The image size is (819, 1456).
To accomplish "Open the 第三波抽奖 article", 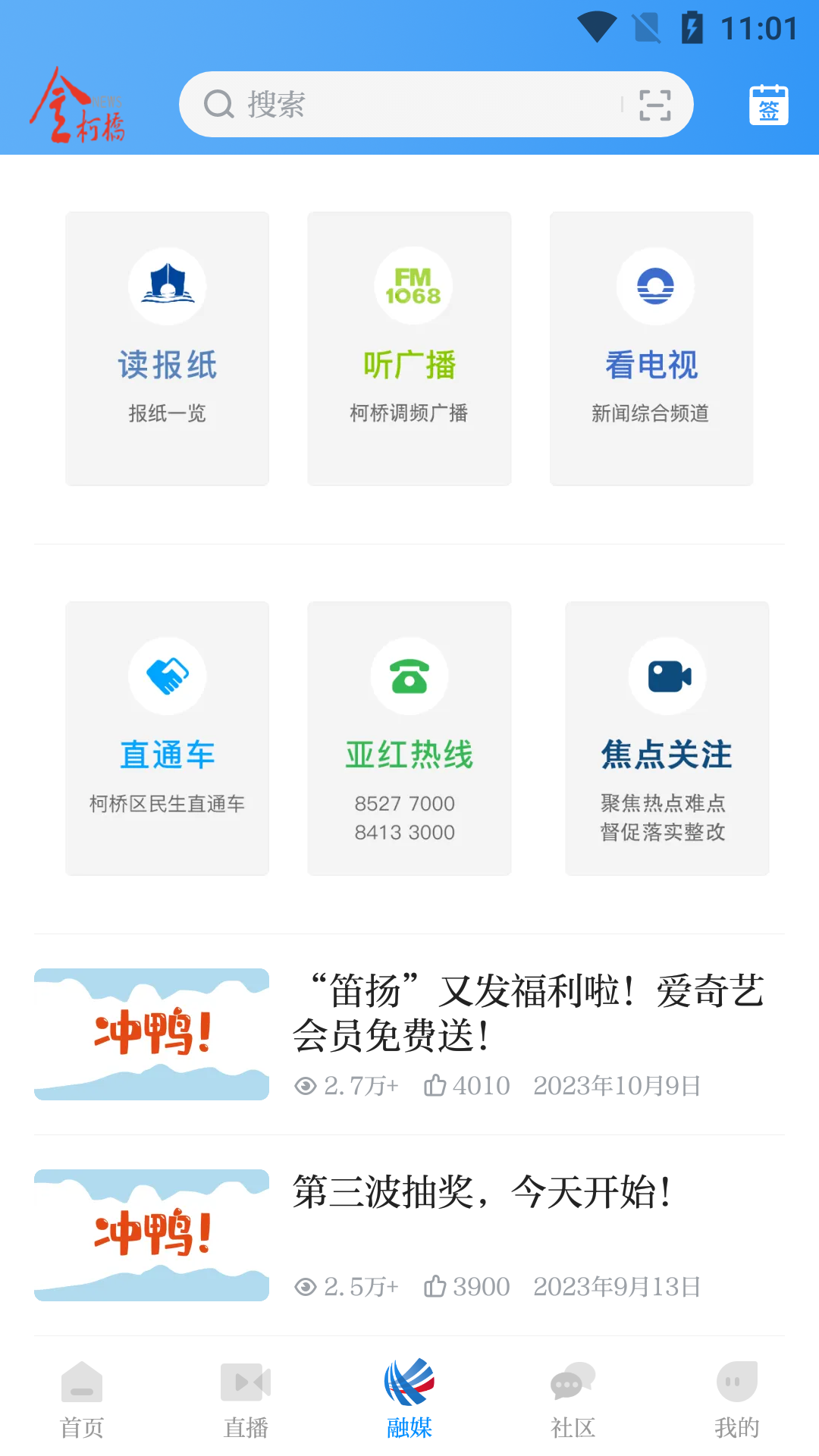I will (x=482, y=1192).
